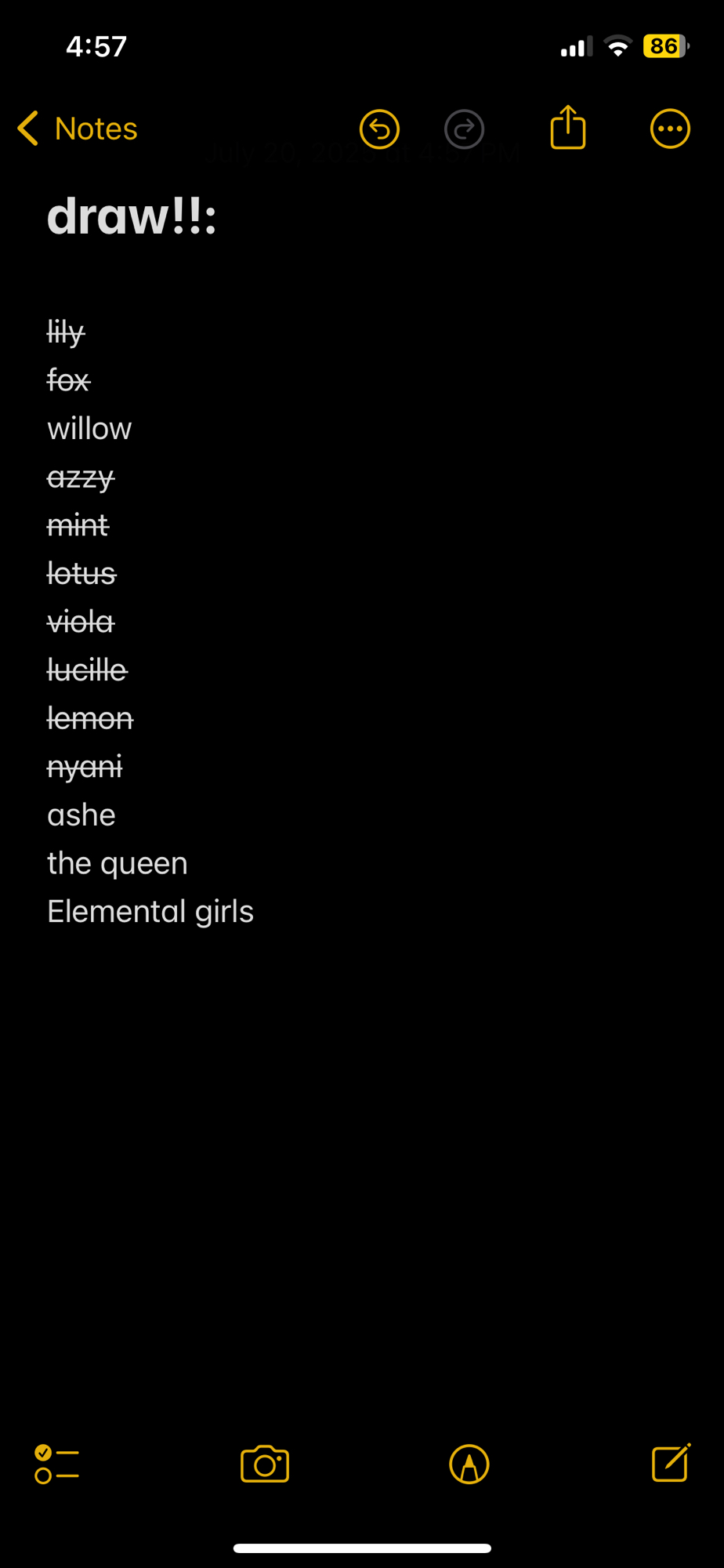
Task: Tap the redo arrow icon
Action: coord(464,129)
